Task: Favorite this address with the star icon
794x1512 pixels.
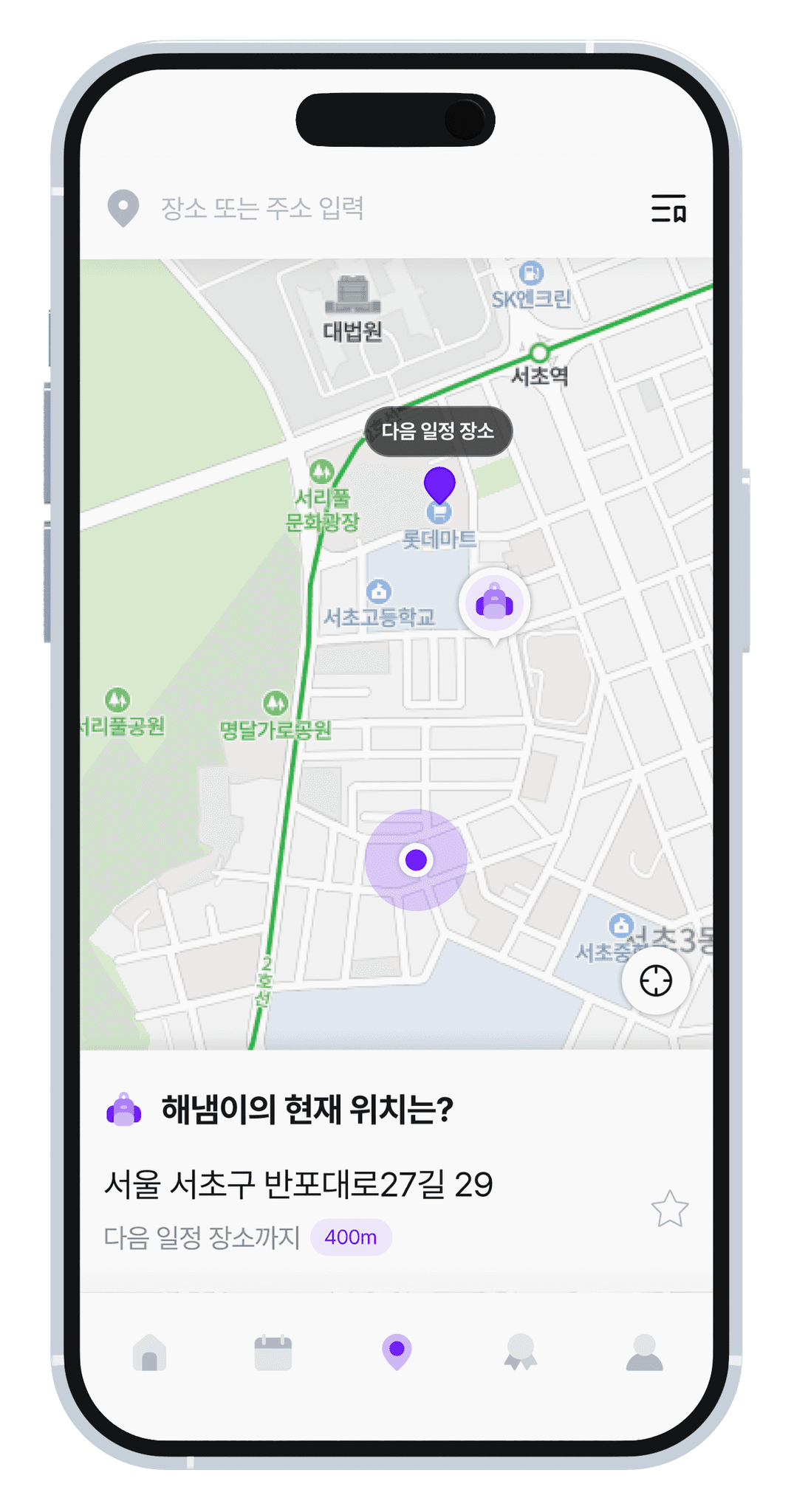Action: click(x=670, y=1209)
